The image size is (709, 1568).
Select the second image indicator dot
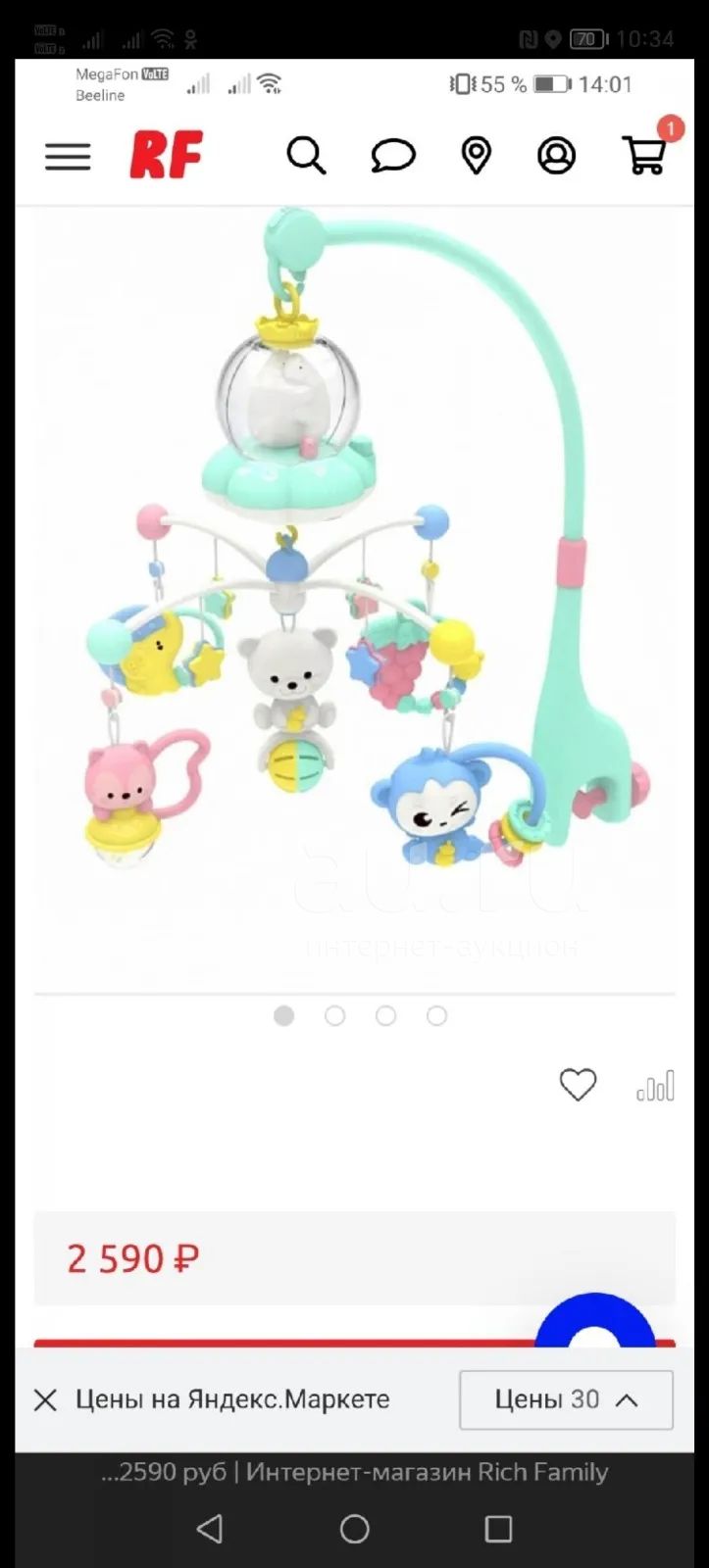tap(335, 1016)
